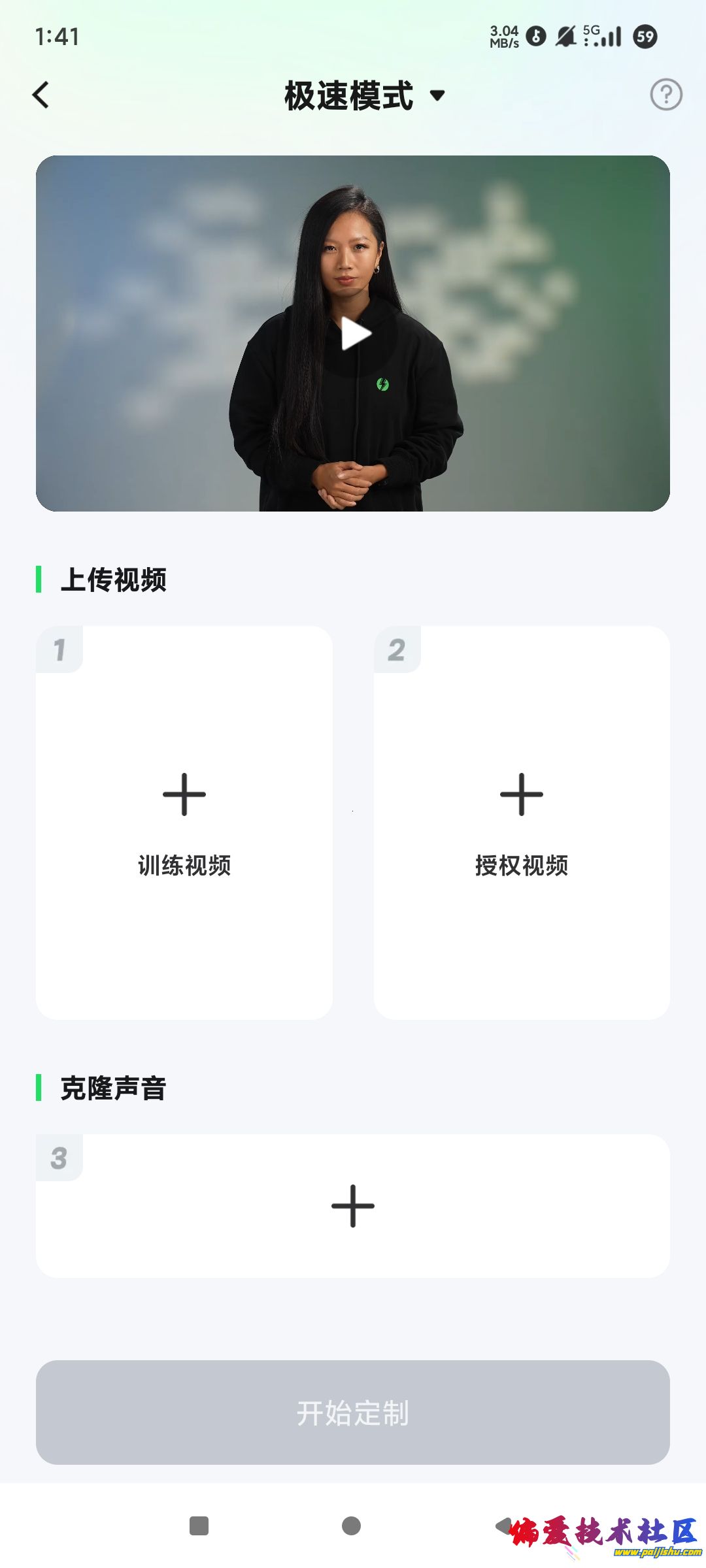Open the help question mark icon

click(x=665, y=95)
